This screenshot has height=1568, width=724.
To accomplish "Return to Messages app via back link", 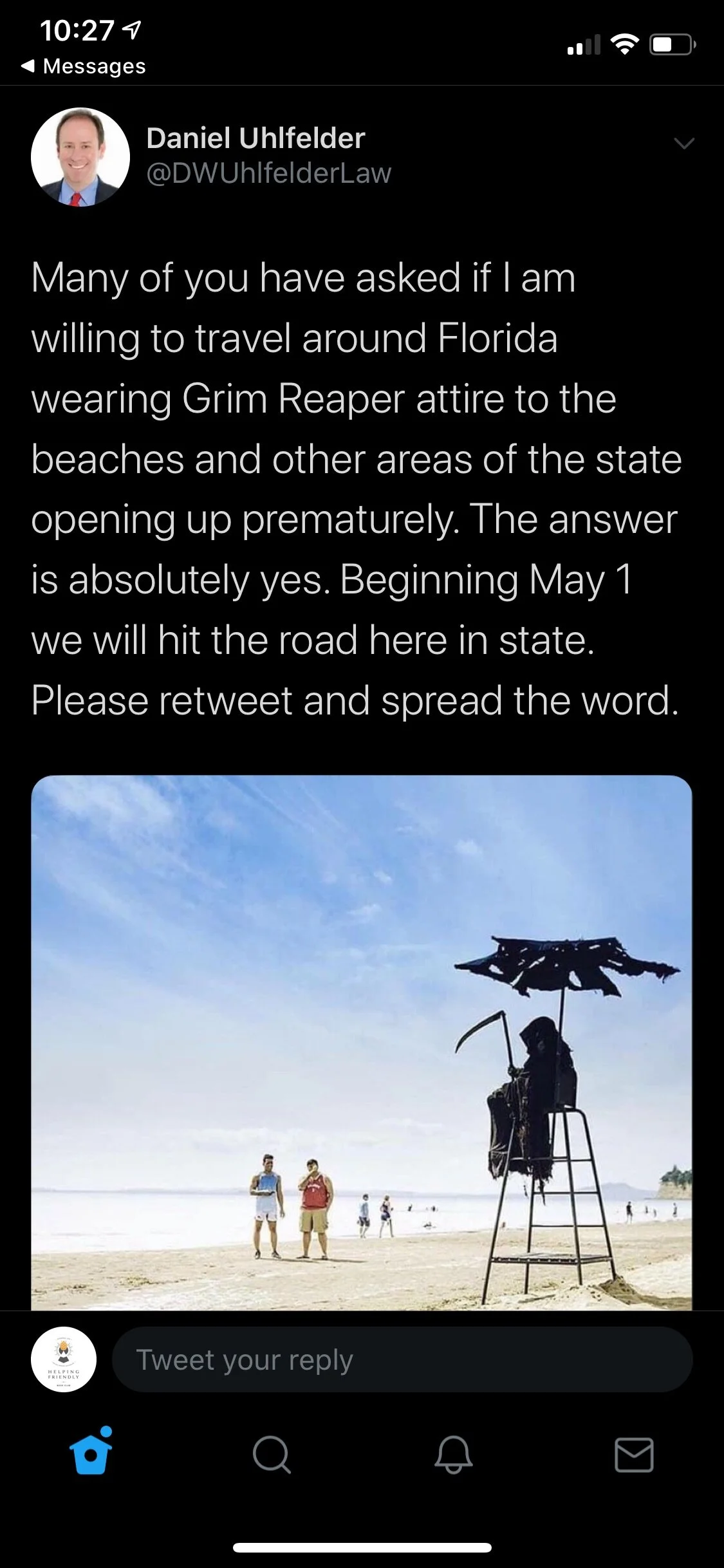I will click(84, 66).
